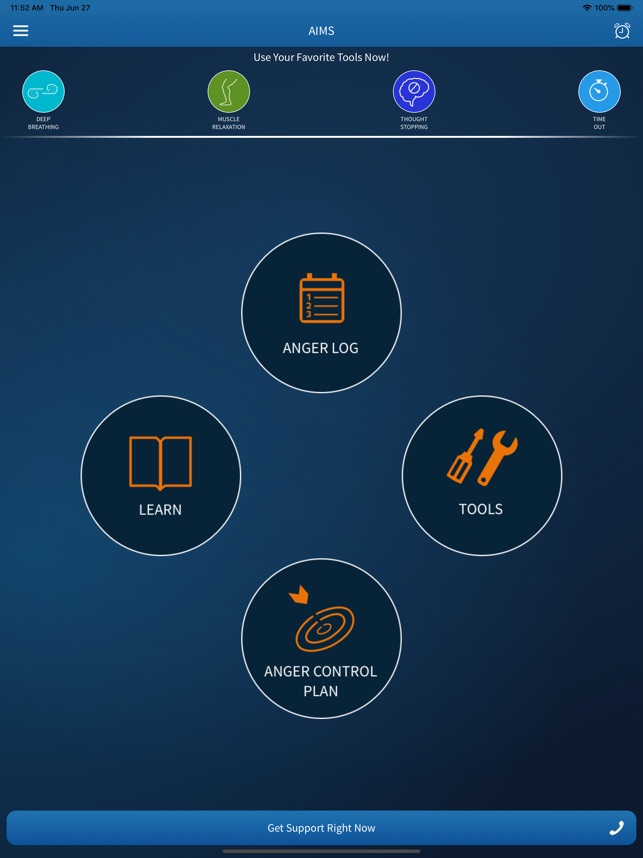The height and width of the screenshot is (858, 643).
Task: Start the Time Out tool
Action: click(599, 92)
